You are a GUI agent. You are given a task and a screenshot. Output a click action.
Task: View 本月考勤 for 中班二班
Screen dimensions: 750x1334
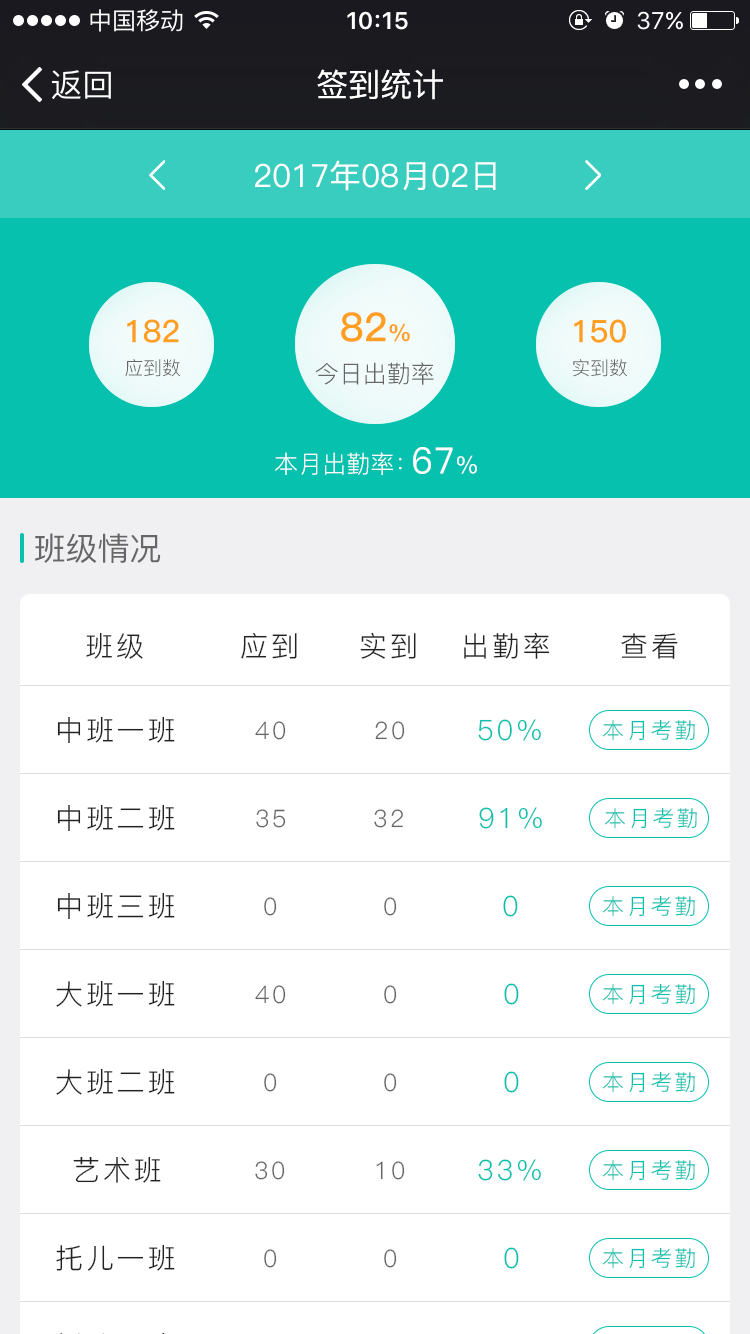649,818
